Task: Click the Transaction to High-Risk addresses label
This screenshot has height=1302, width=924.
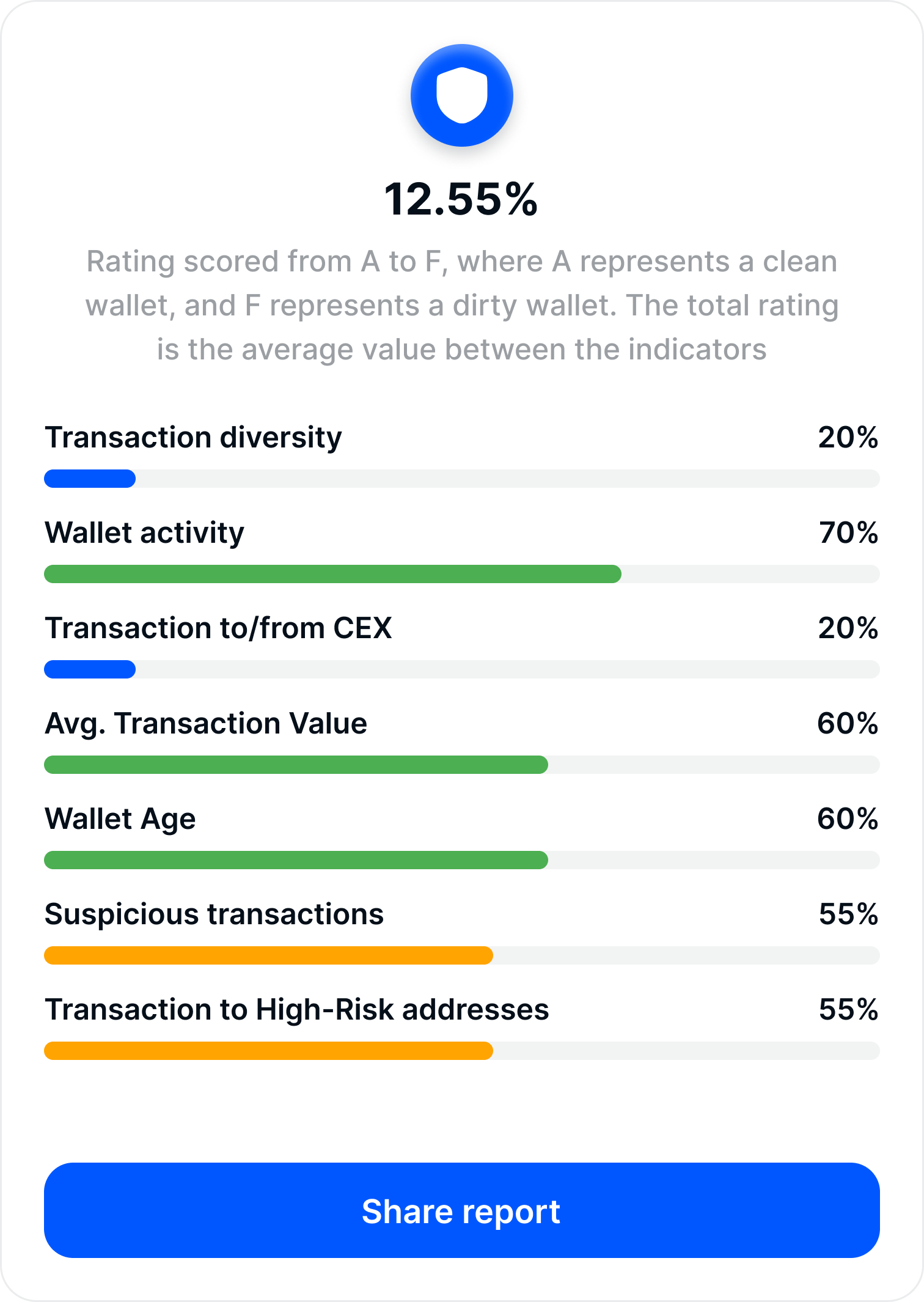Action: [297, 1010]
